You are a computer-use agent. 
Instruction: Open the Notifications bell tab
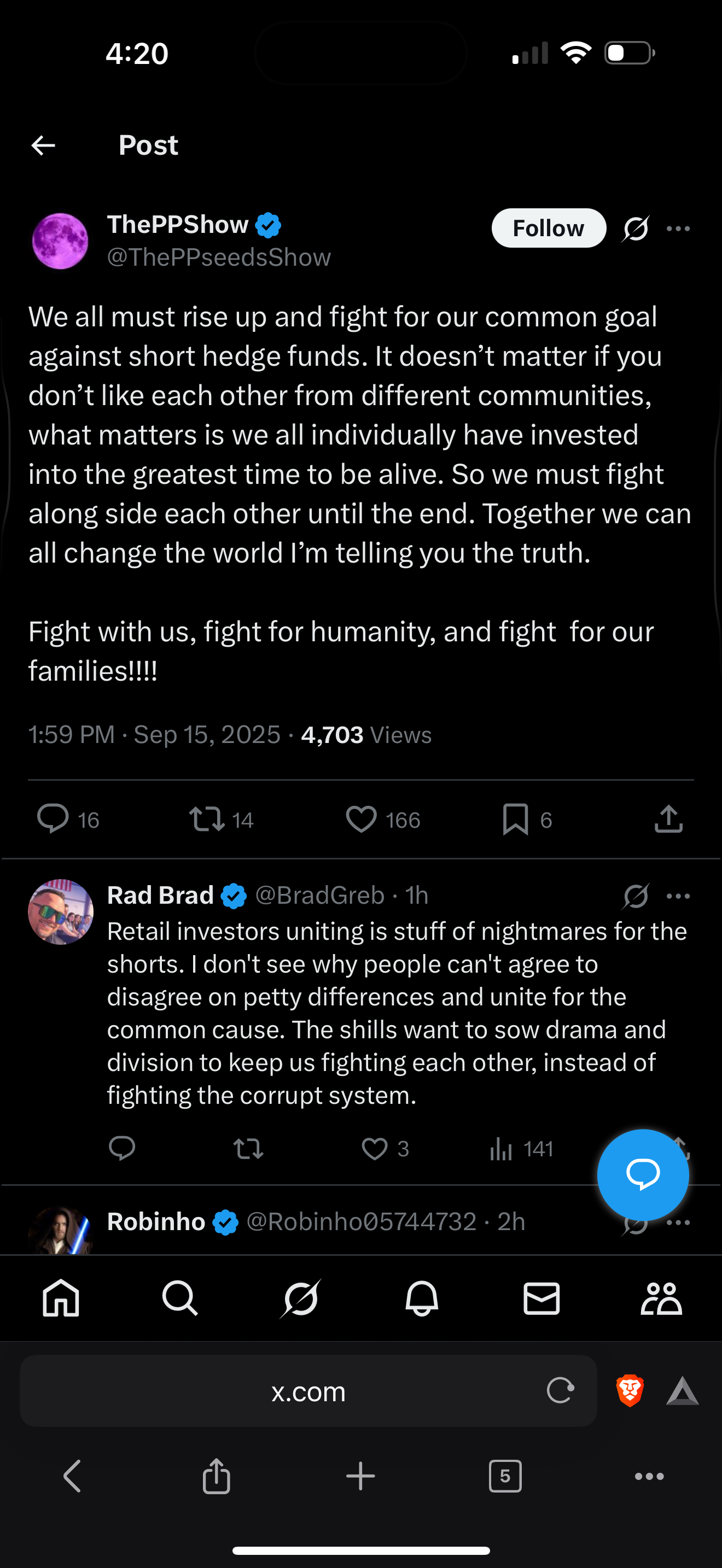pos(421,1298)
